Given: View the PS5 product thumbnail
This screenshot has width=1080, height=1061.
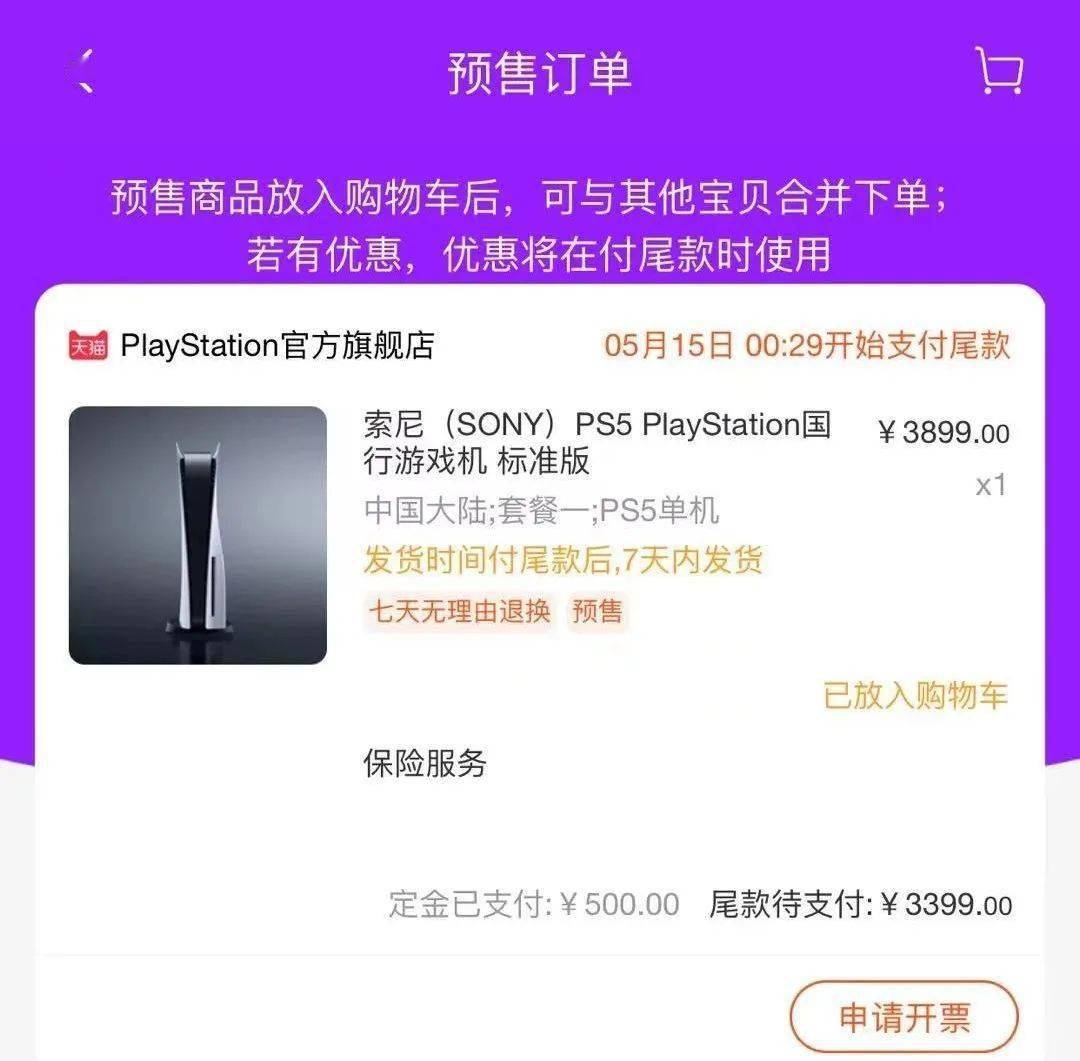Looking at the screenshot, I should click(x=198, y=535).
